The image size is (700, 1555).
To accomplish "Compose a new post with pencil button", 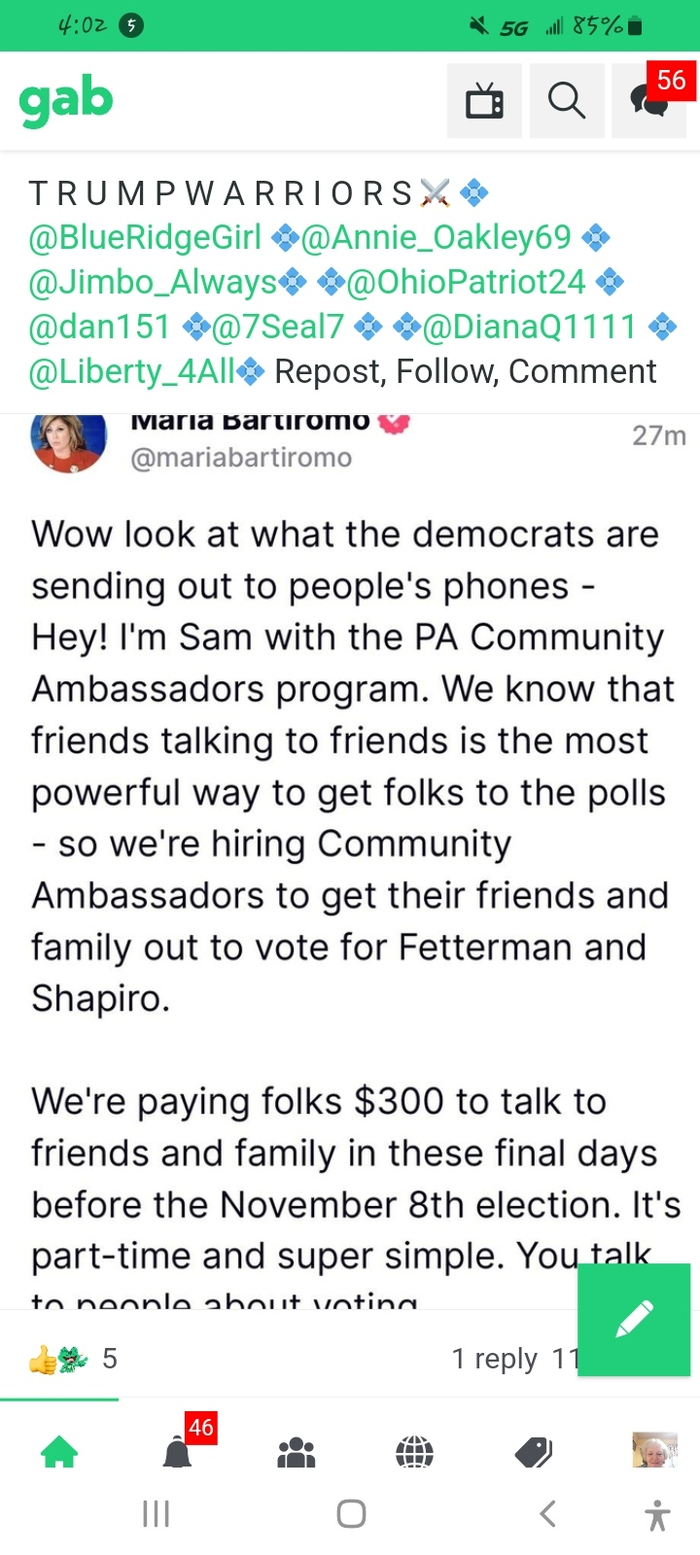I will 634,1319.
